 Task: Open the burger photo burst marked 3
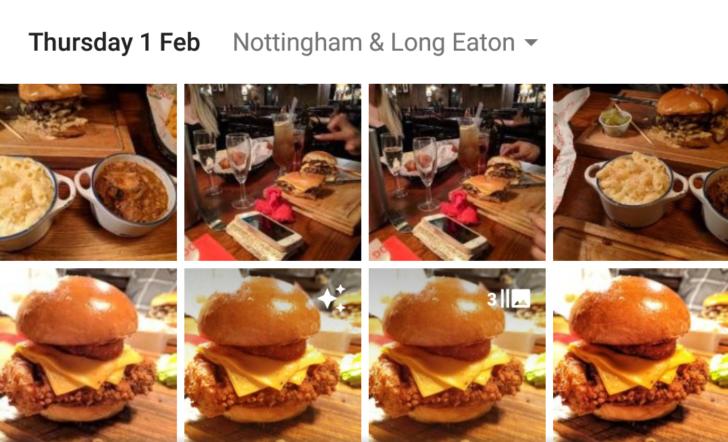(x=456, y=355)
